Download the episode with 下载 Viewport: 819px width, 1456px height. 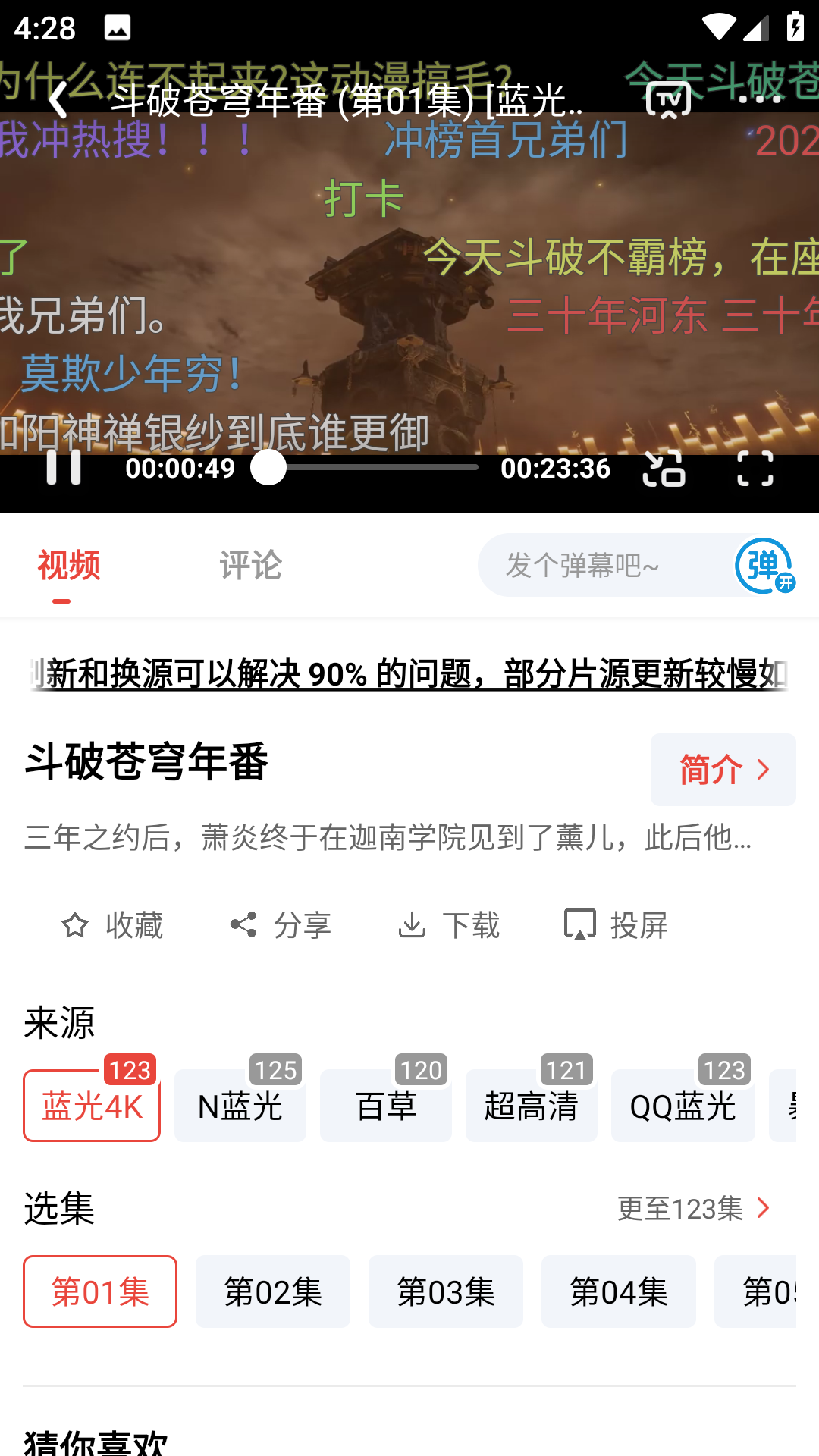449,925
